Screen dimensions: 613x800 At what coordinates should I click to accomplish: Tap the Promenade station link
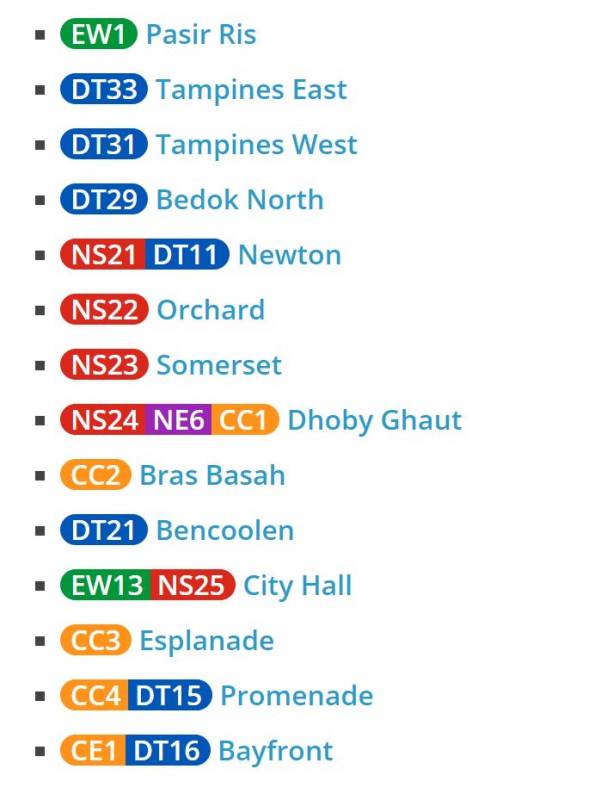tap(296, 696)
